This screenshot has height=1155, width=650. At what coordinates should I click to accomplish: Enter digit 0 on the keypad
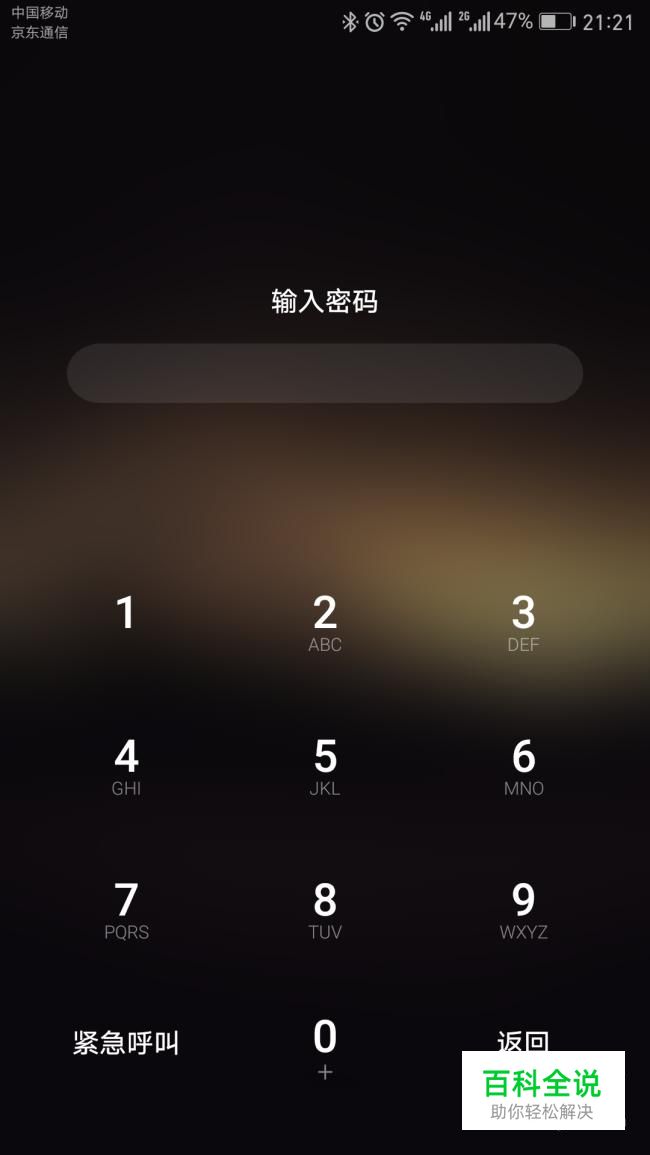(325, 1047)
